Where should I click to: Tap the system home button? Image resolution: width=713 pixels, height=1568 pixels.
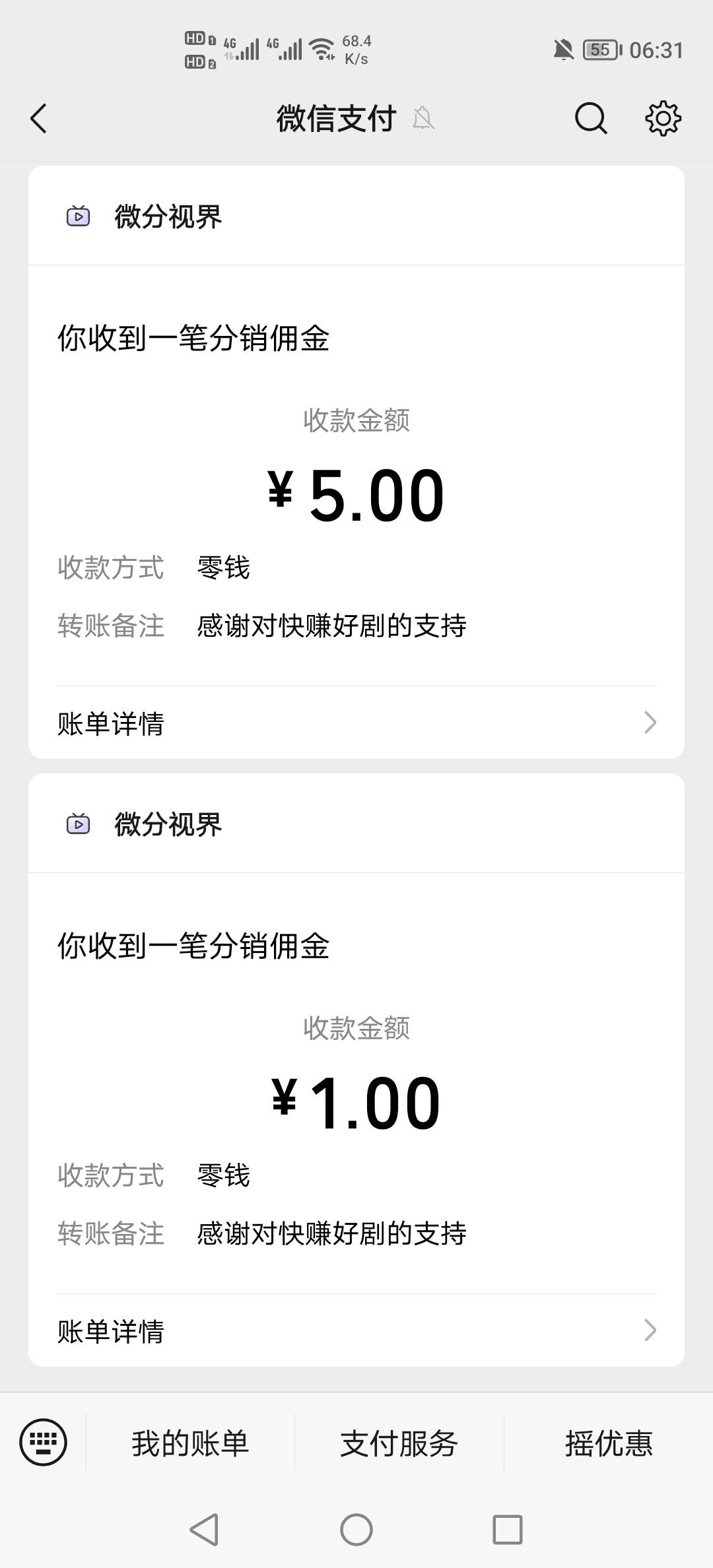(356, 1529)
